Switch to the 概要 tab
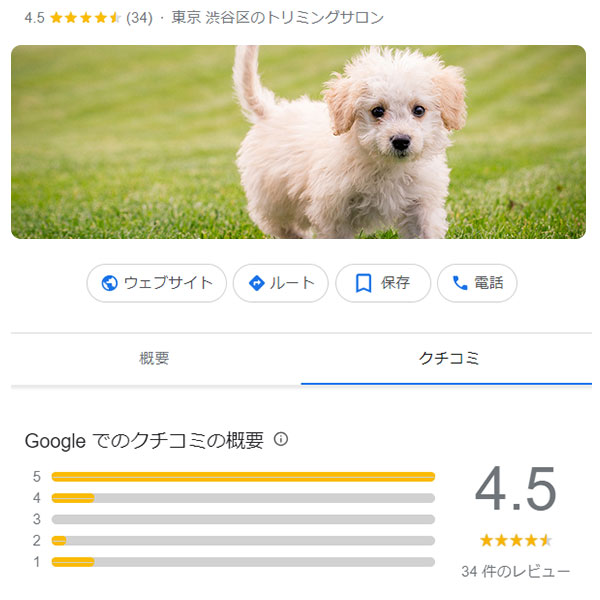Image resolution: width=600 pixels, height=600 pixels. 154,359
